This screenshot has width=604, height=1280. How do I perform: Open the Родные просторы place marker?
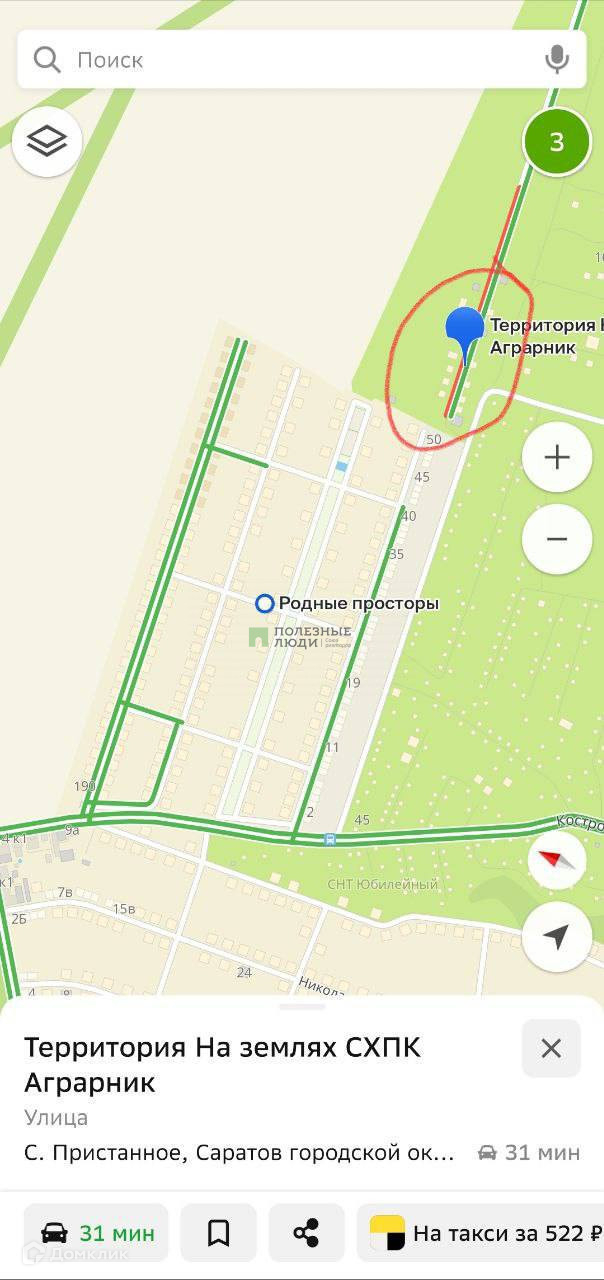tap(264, 604)
